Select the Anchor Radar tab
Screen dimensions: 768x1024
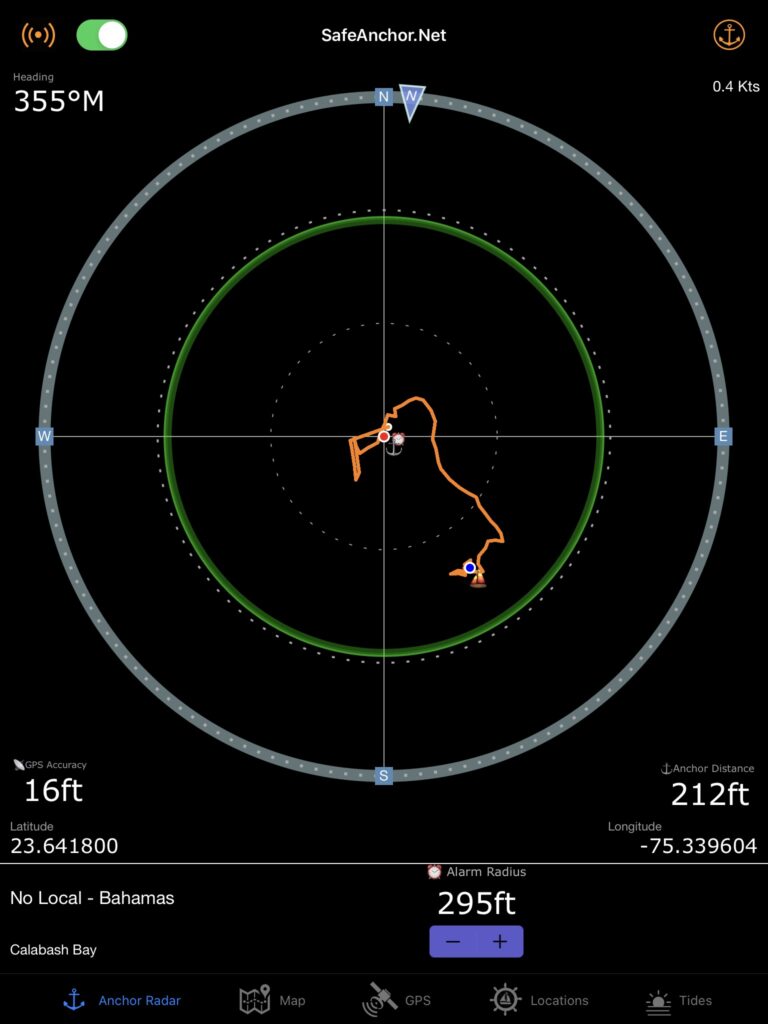122,1000
